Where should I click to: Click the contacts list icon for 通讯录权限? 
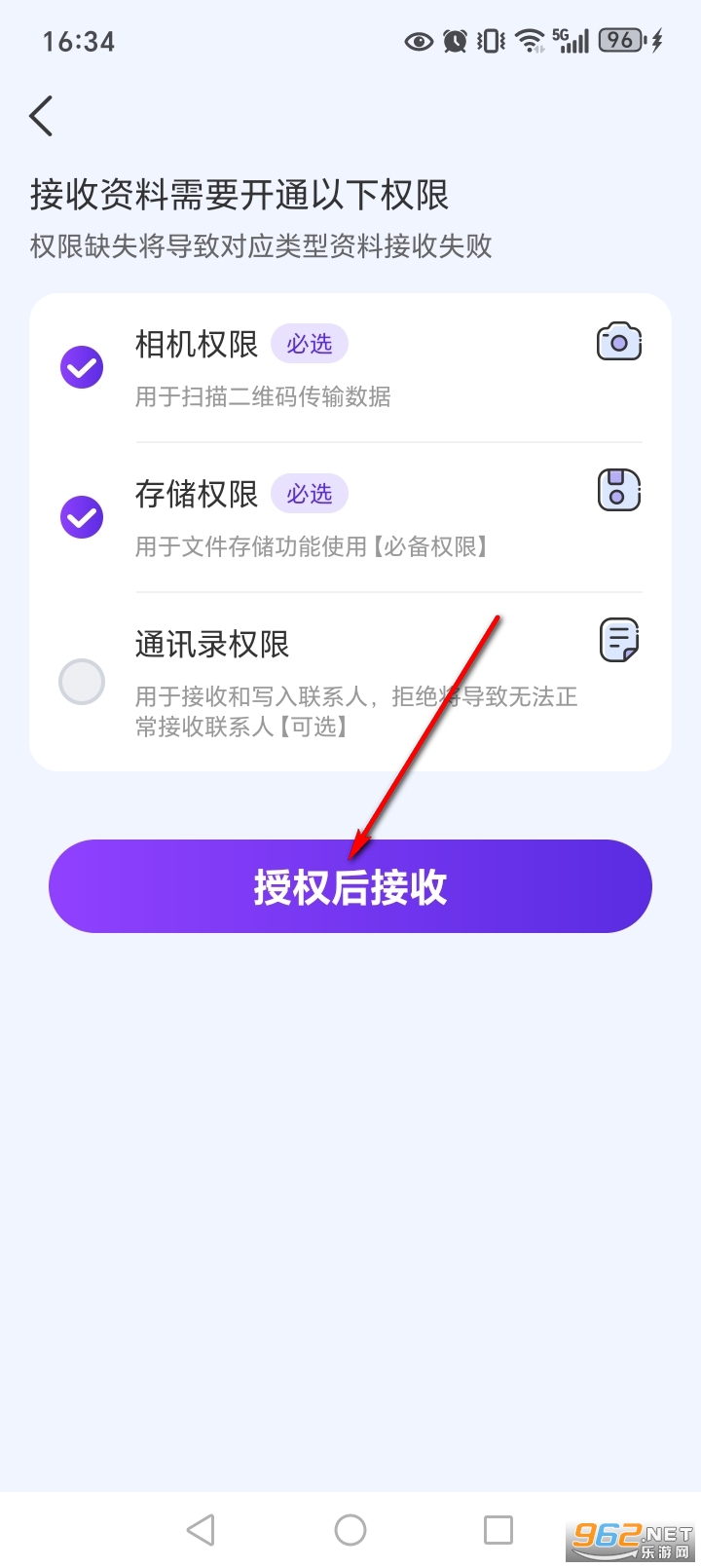tap(619, 641)
